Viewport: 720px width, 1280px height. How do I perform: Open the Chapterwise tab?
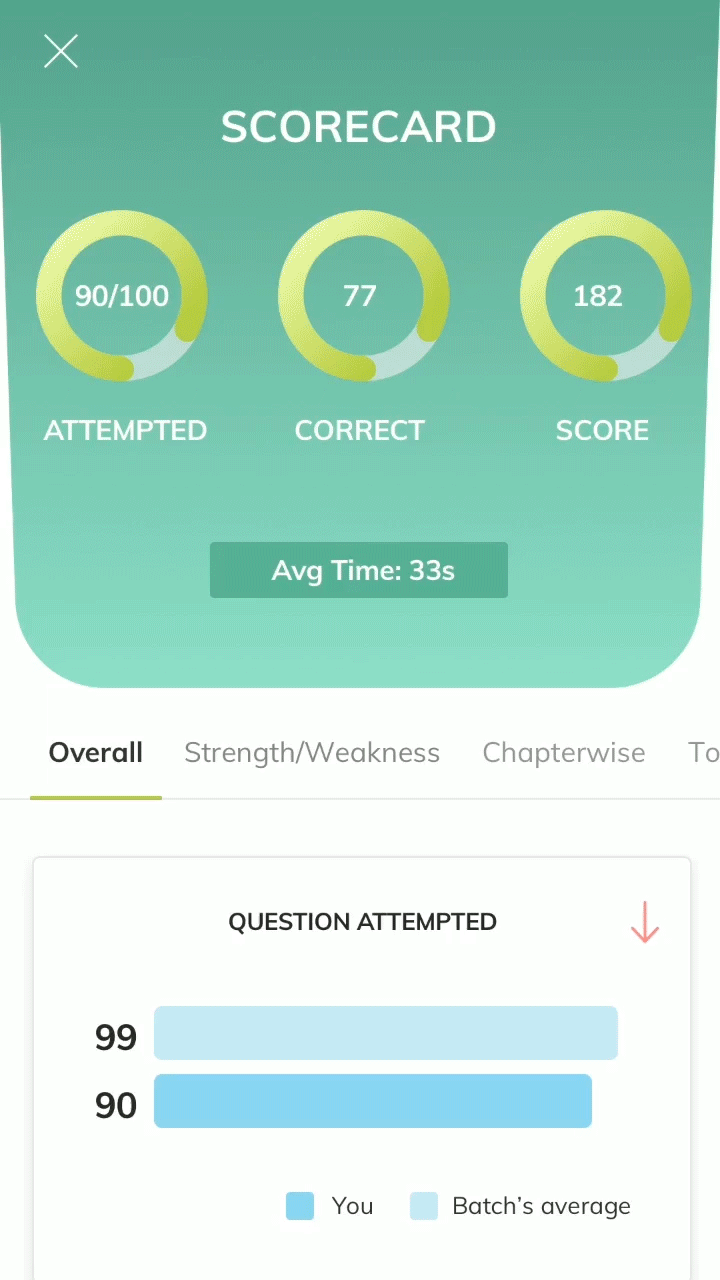[564, 752]
